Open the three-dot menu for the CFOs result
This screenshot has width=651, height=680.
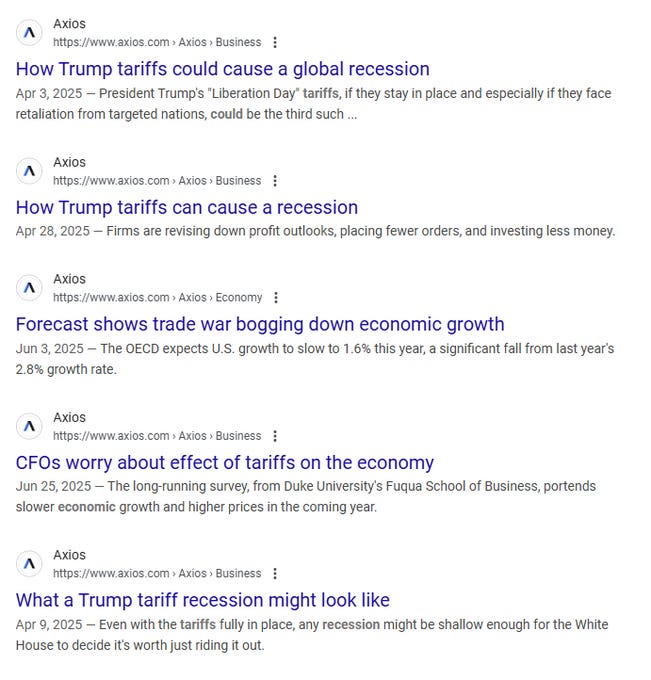click(x=275, y=436)
